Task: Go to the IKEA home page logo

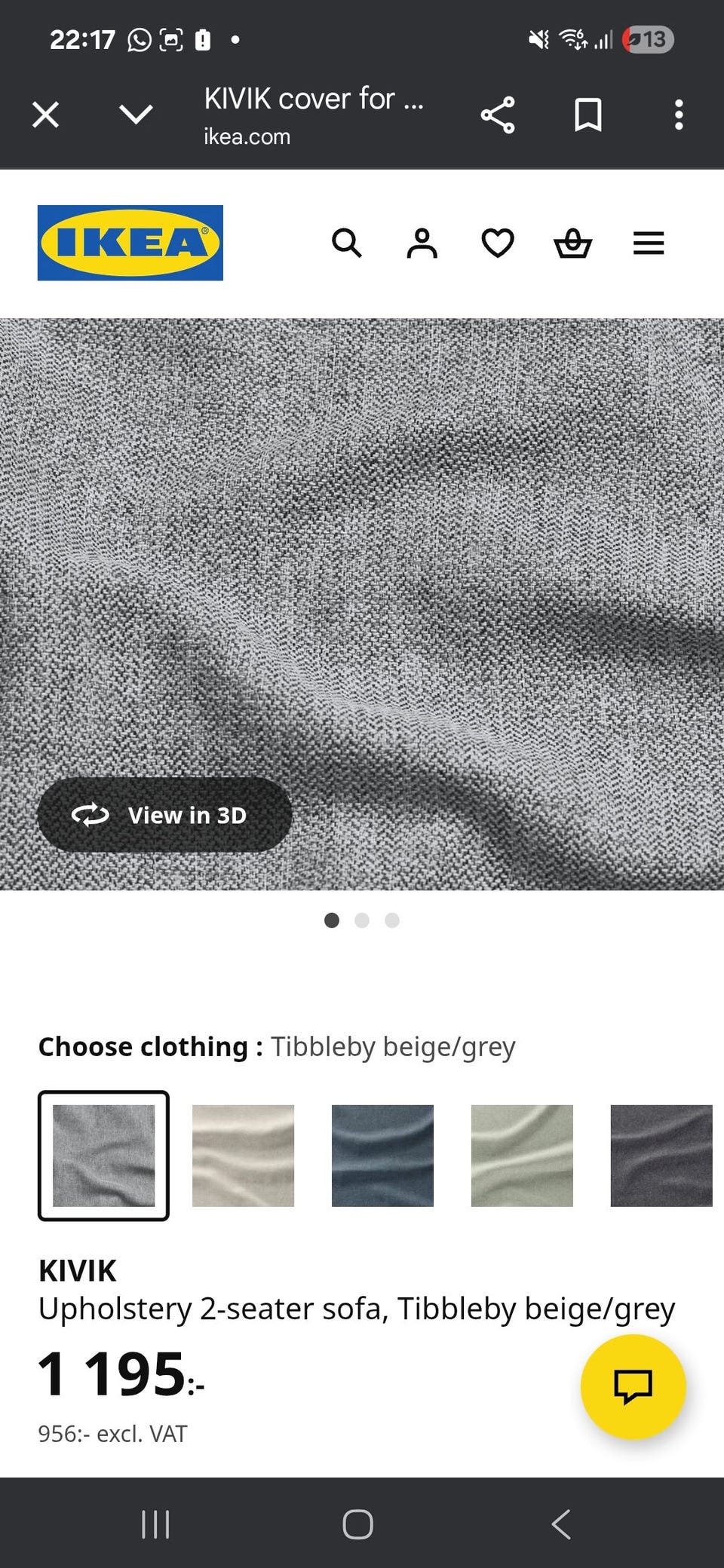Action: (130, 243)
